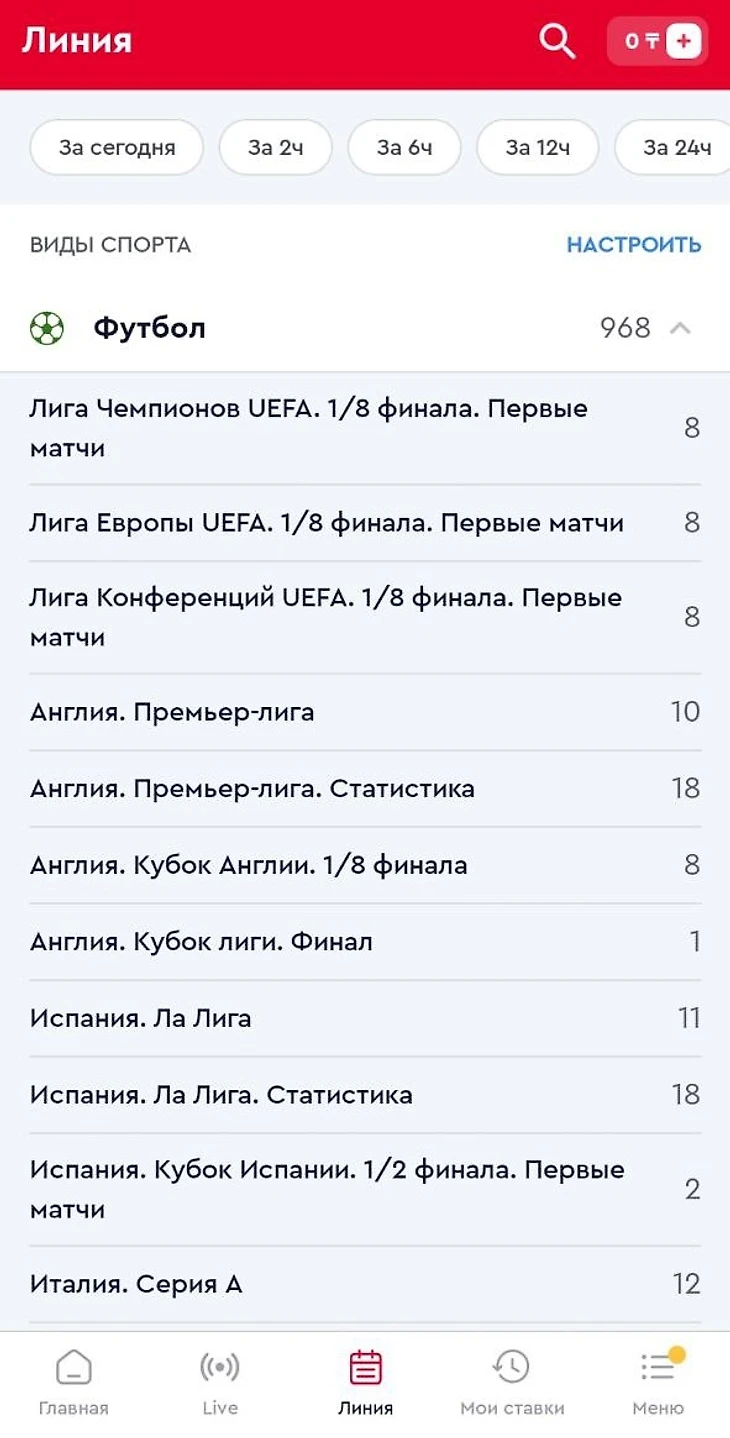Filter events by За 2ч

pyautogui.click(x=276, y=148)
